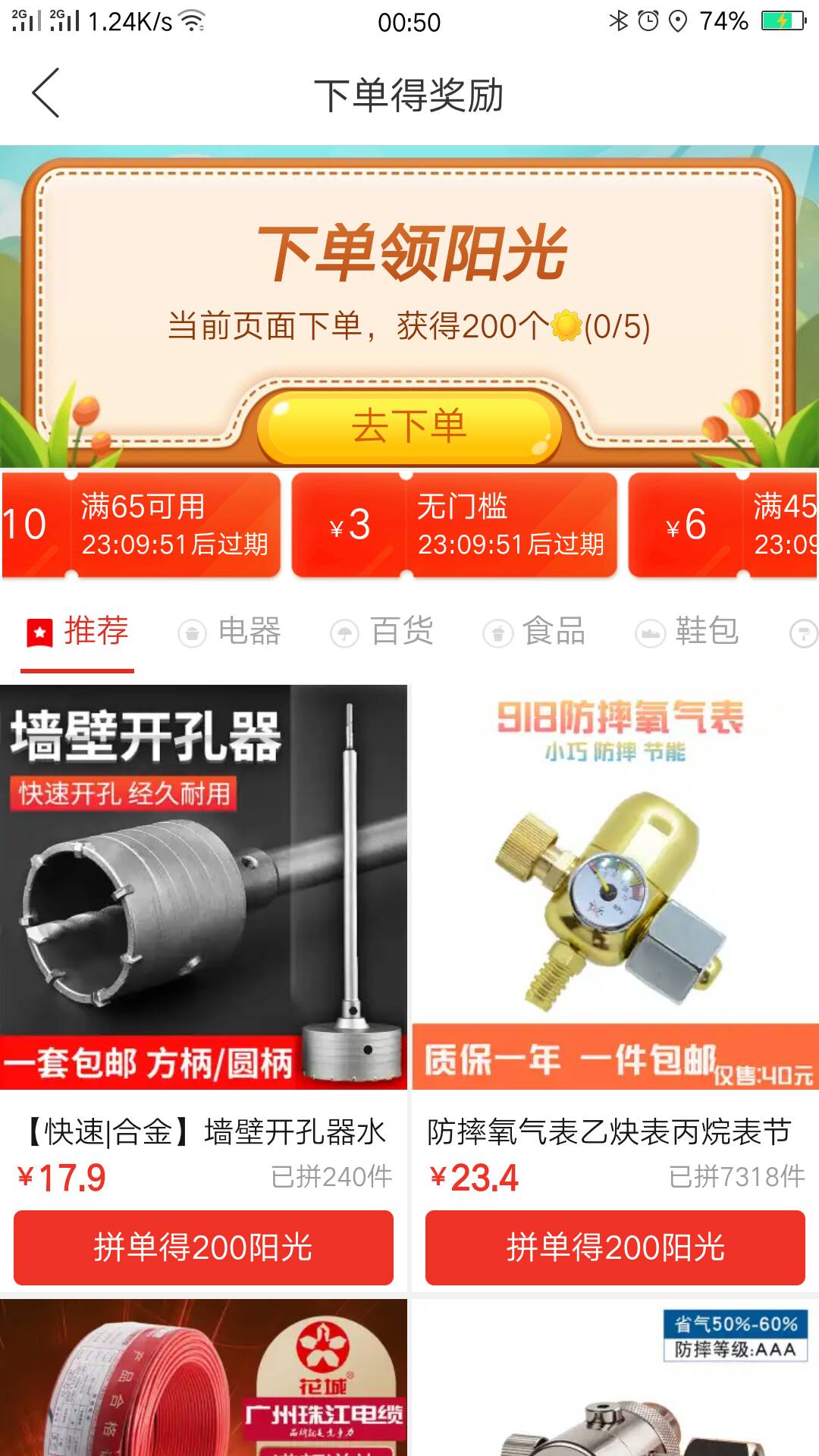Select the 满65可用 coupon
The image size is (819, 1456).
141,525
